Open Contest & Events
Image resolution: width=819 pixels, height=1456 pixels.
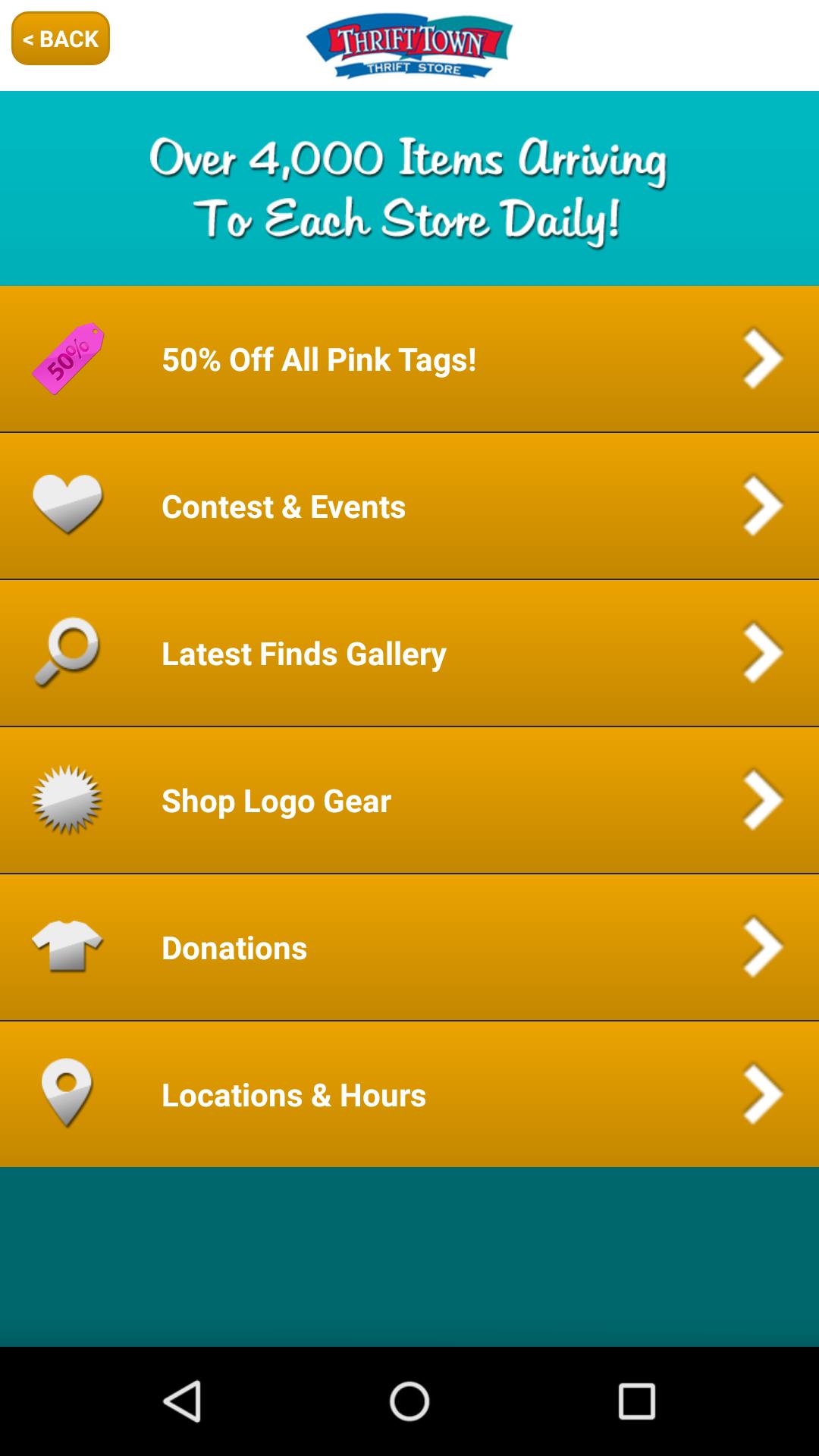[409, 507]
